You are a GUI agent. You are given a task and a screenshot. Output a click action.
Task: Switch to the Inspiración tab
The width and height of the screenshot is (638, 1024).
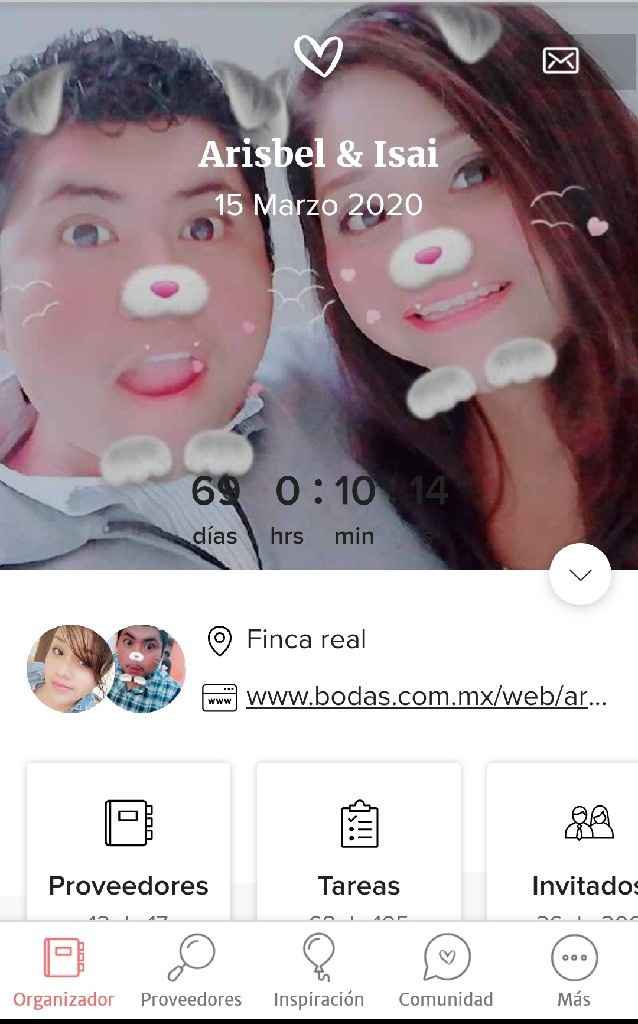click(x=319, y=972)
